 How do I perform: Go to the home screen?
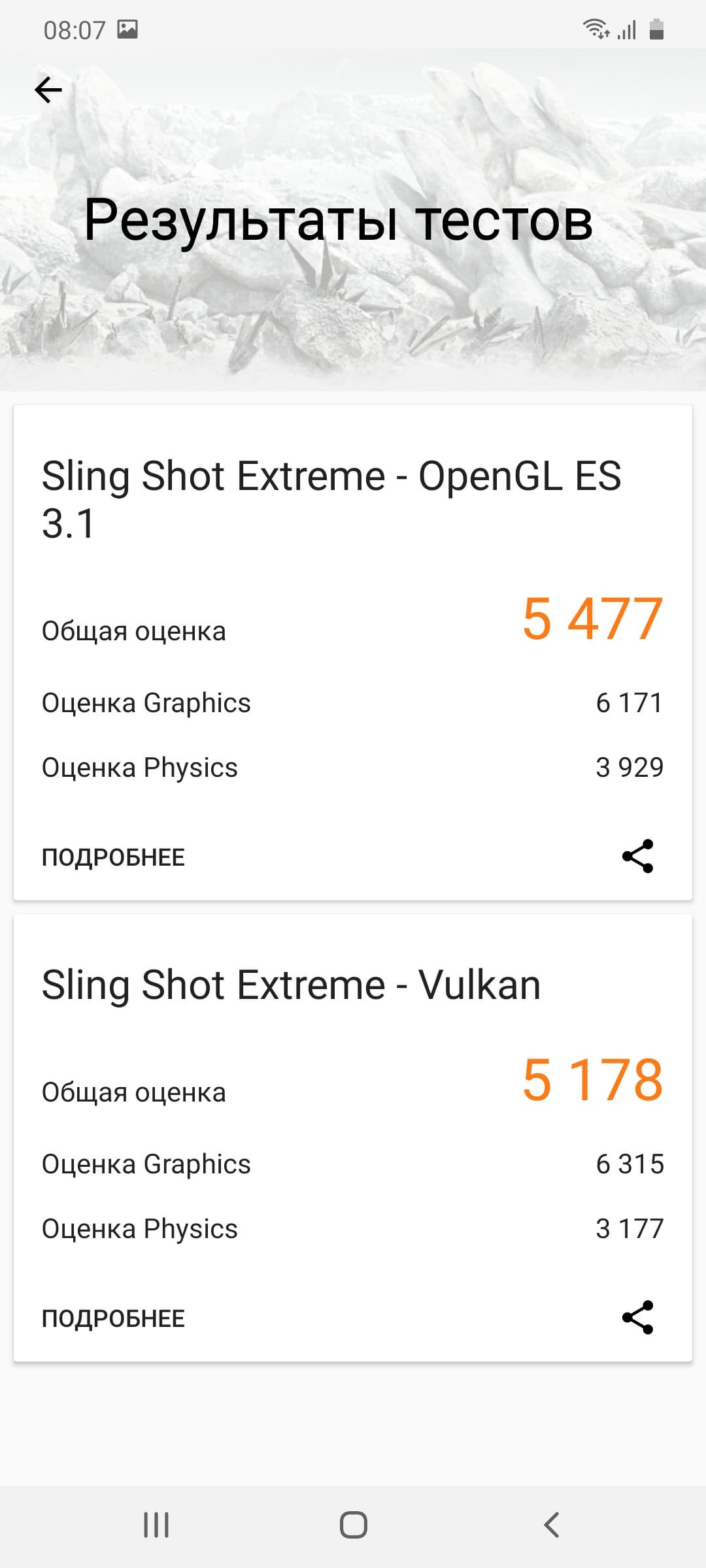coord(353,1525)
